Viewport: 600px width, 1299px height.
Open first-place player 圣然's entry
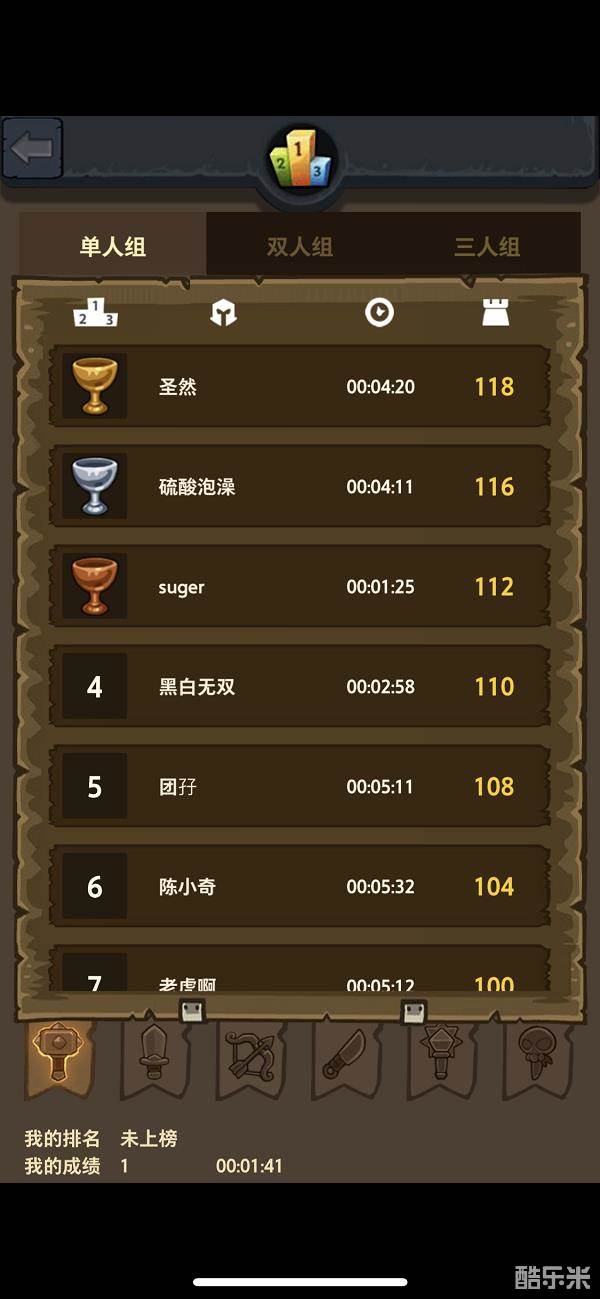point(300,386)
